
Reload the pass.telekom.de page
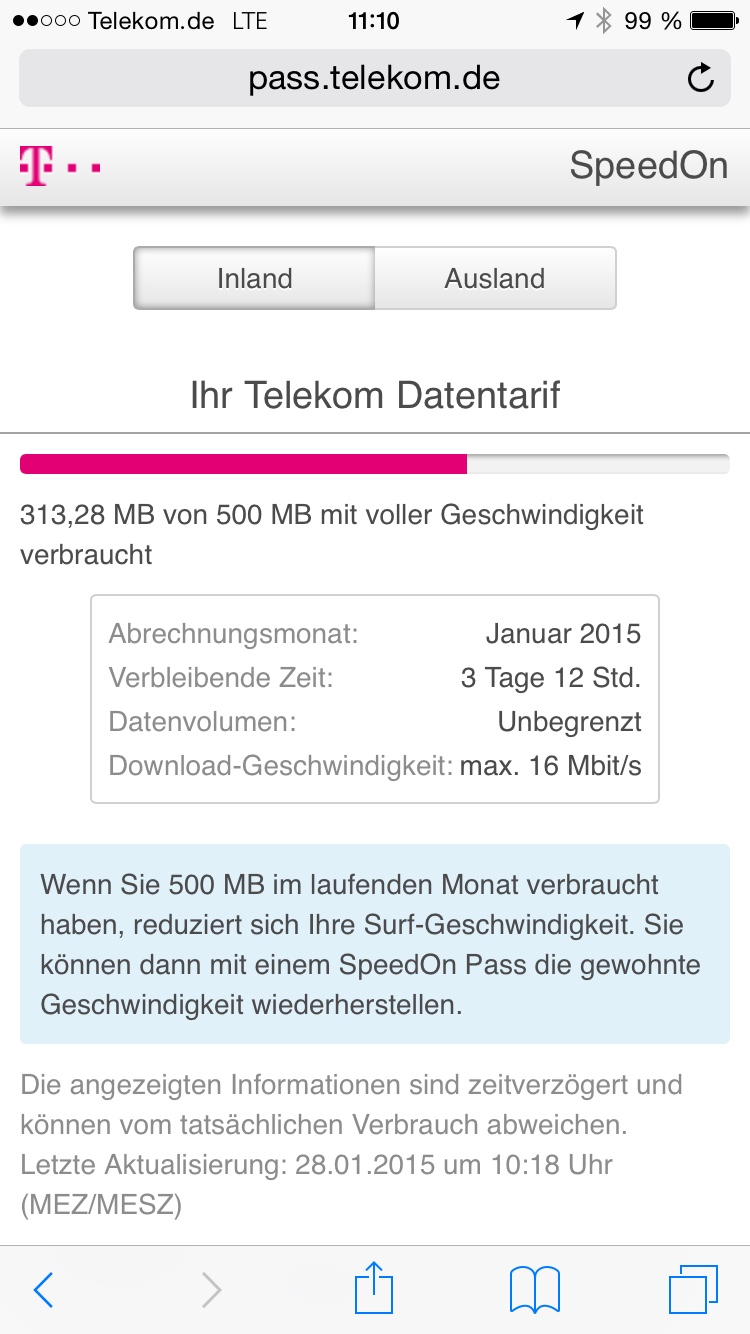coord(701,78)
